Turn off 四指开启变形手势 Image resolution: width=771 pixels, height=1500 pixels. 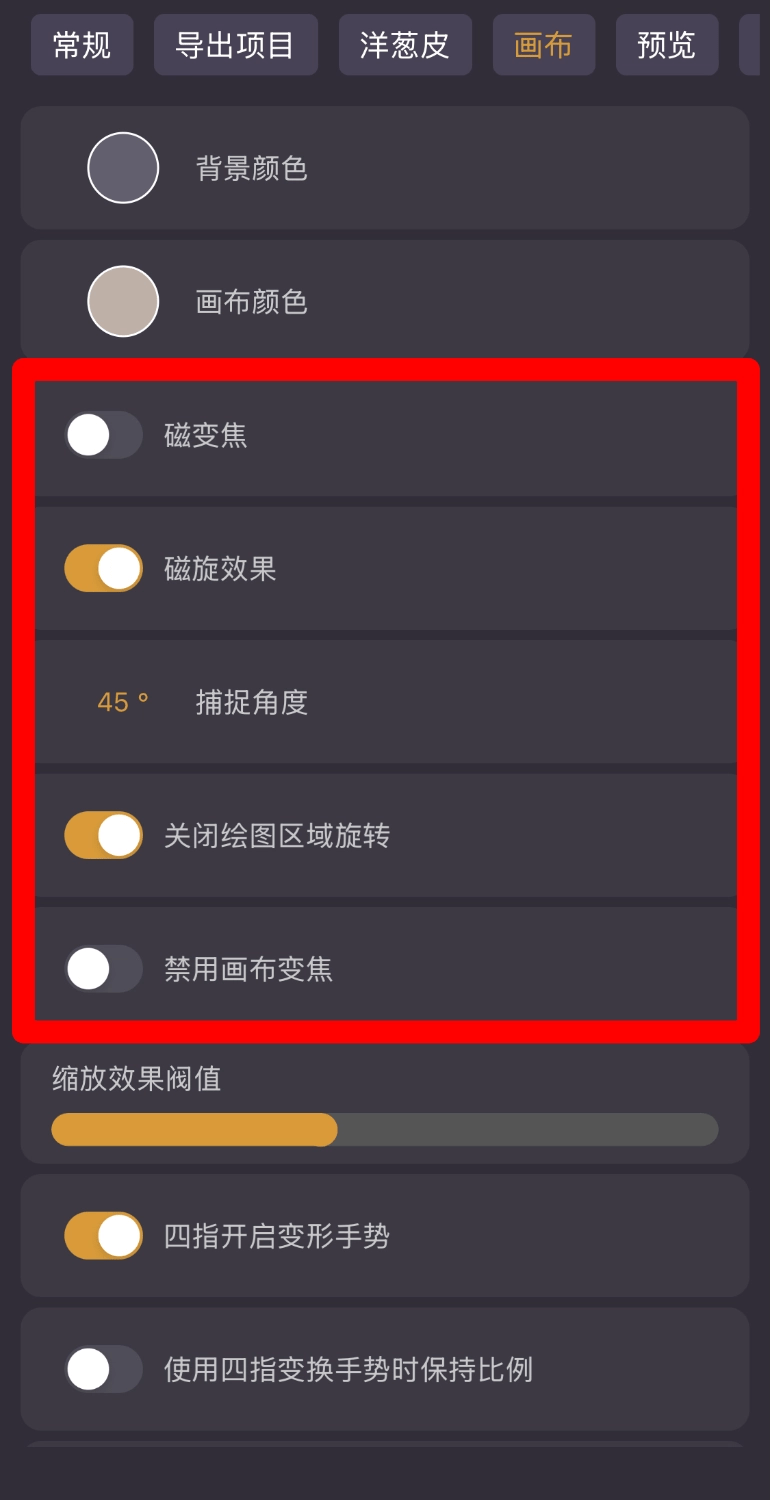(103, 1236)
